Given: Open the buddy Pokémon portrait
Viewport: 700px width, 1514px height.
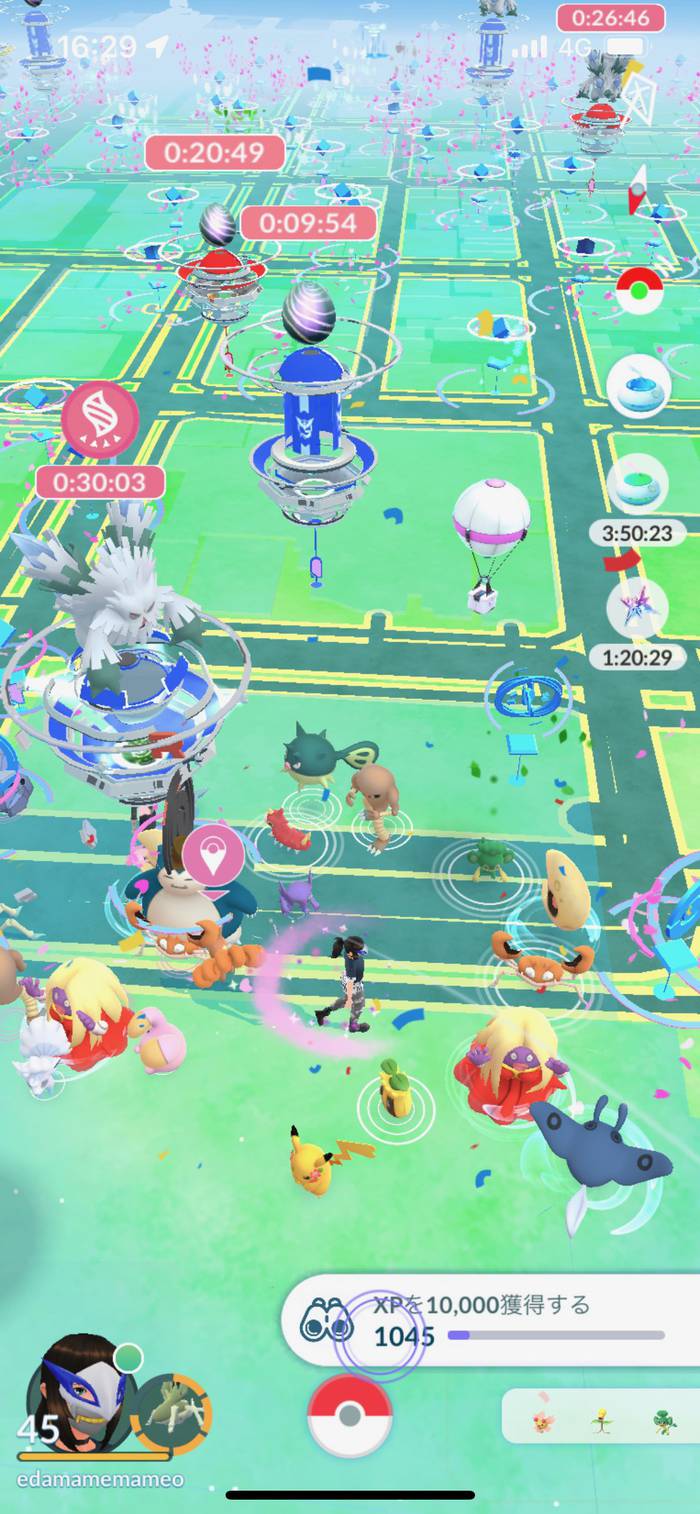Looking at the screenshot, I should click(x=170, y=1413).
